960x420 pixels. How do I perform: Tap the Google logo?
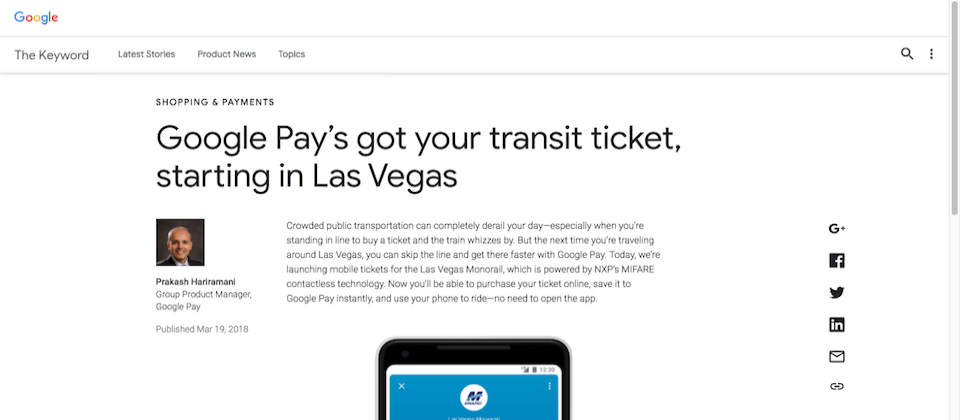pyautogui.click(x=36, y=17)
